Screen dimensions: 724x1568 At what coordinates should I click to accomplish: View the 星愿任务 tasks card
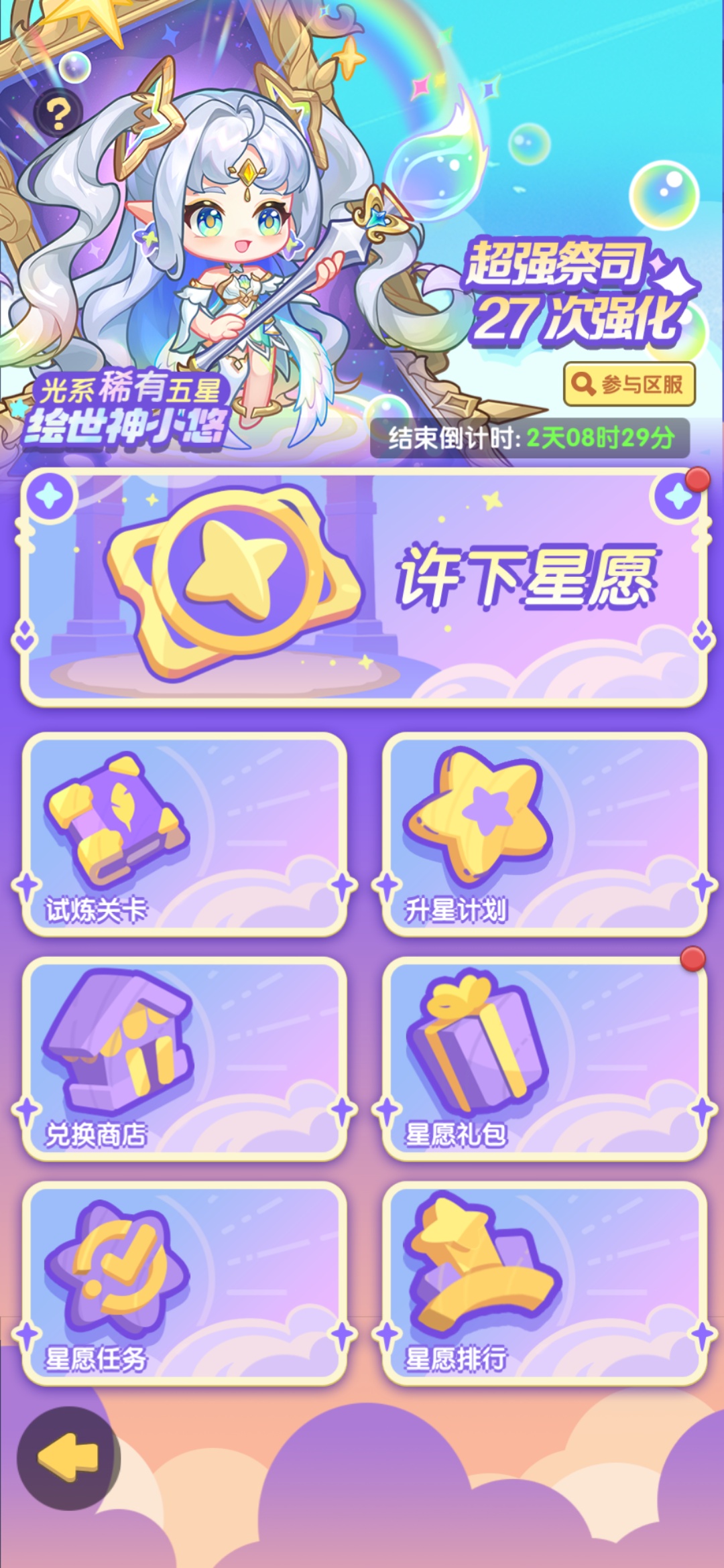pos(185,1283)
